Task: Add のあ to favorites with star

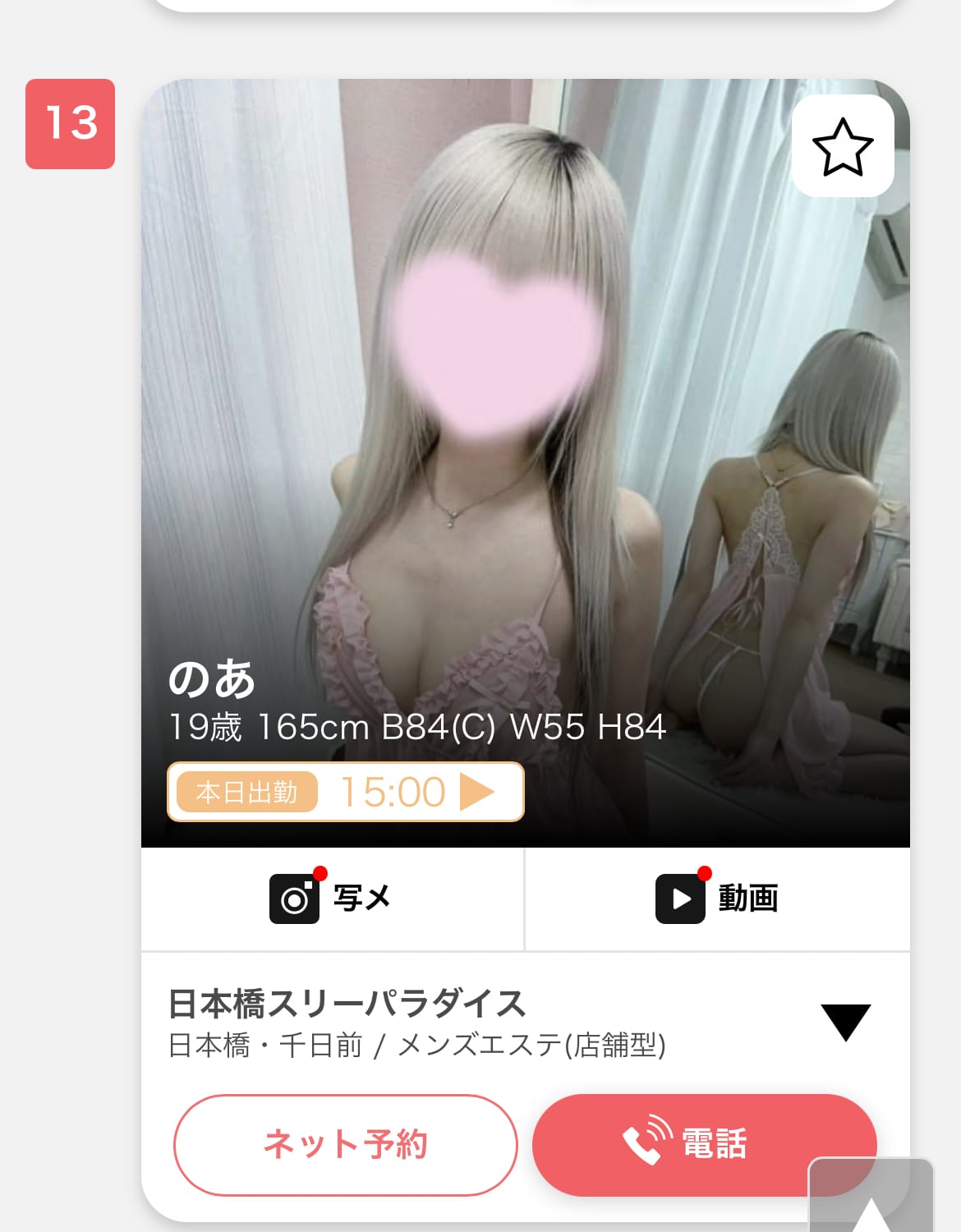Action: tap(843, 146)
